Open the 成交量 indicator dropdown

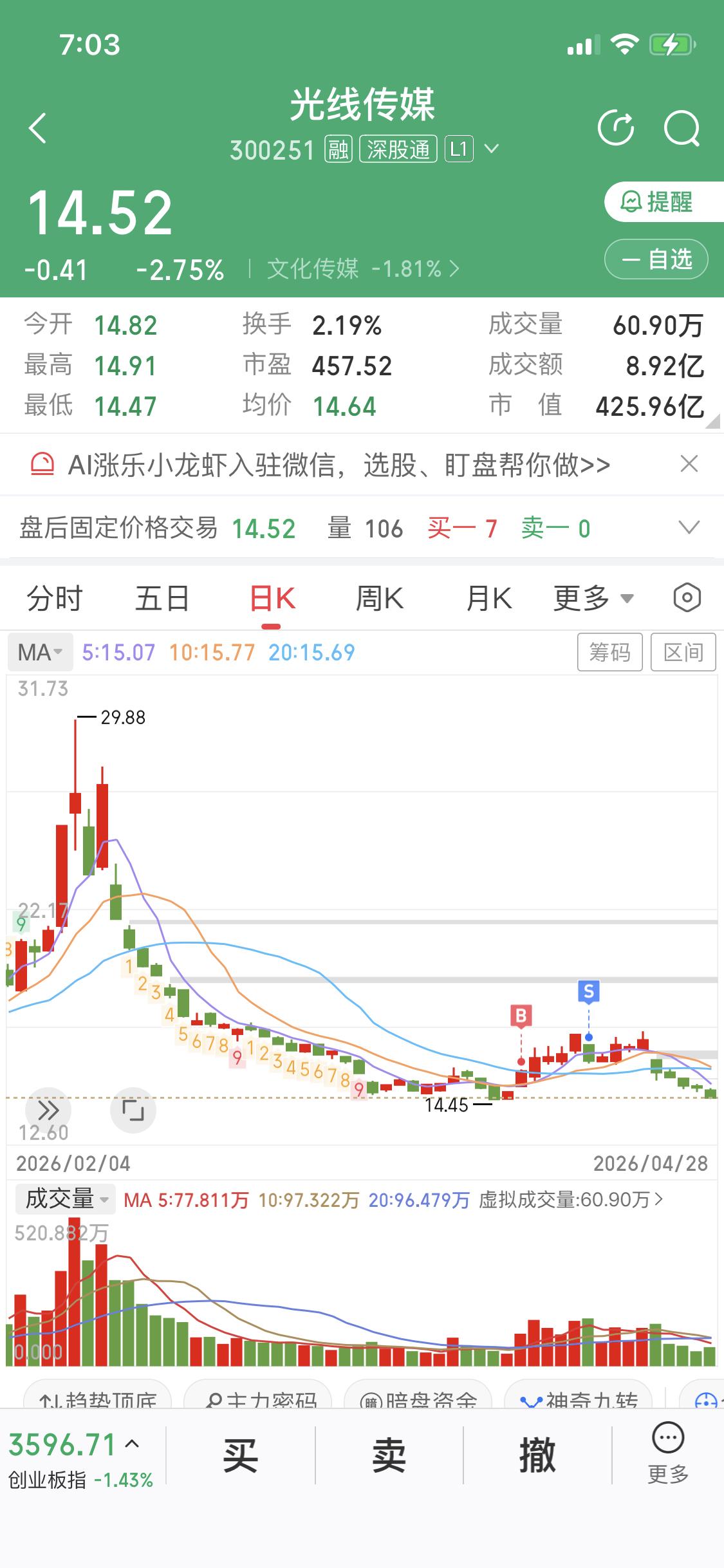64,1199
